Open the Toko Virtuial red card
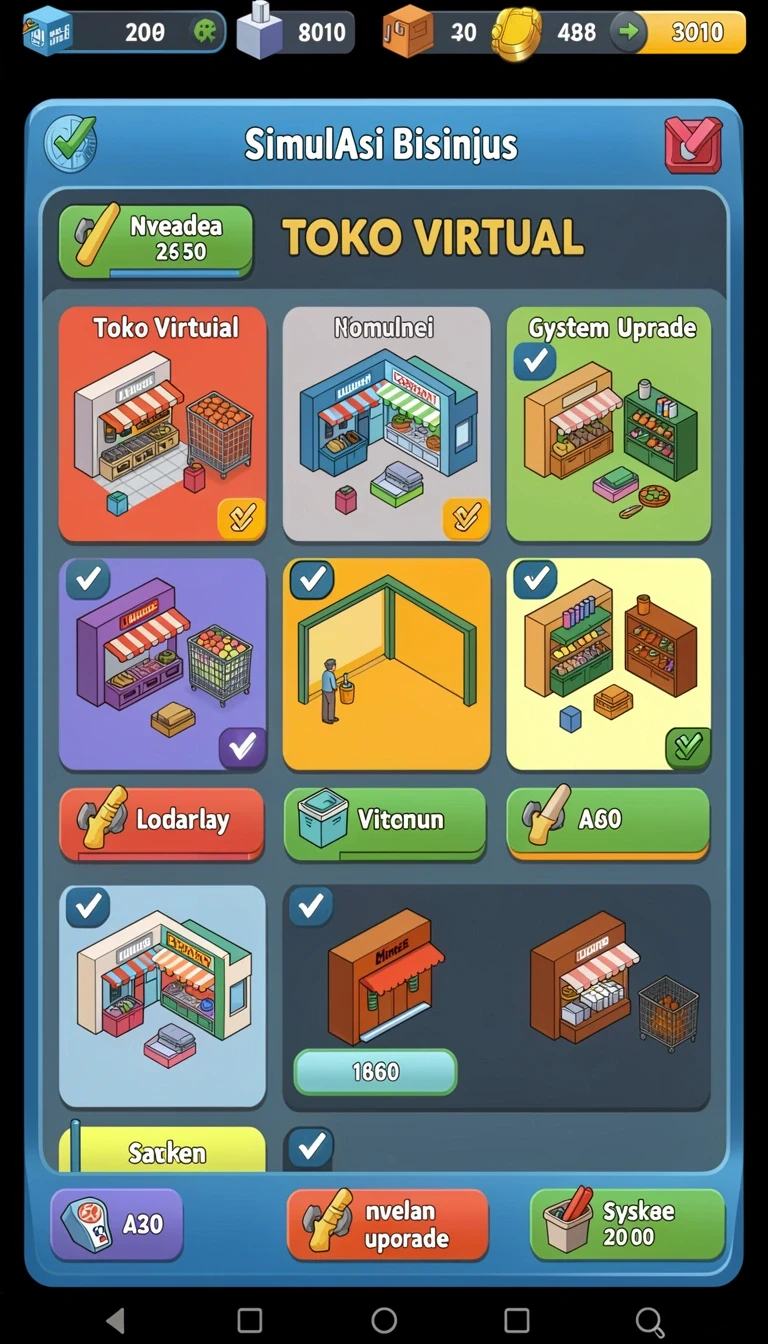Image resolution: width=768 pixels, height=1344 pixels. pyautogui.click(x=163, y=424)
